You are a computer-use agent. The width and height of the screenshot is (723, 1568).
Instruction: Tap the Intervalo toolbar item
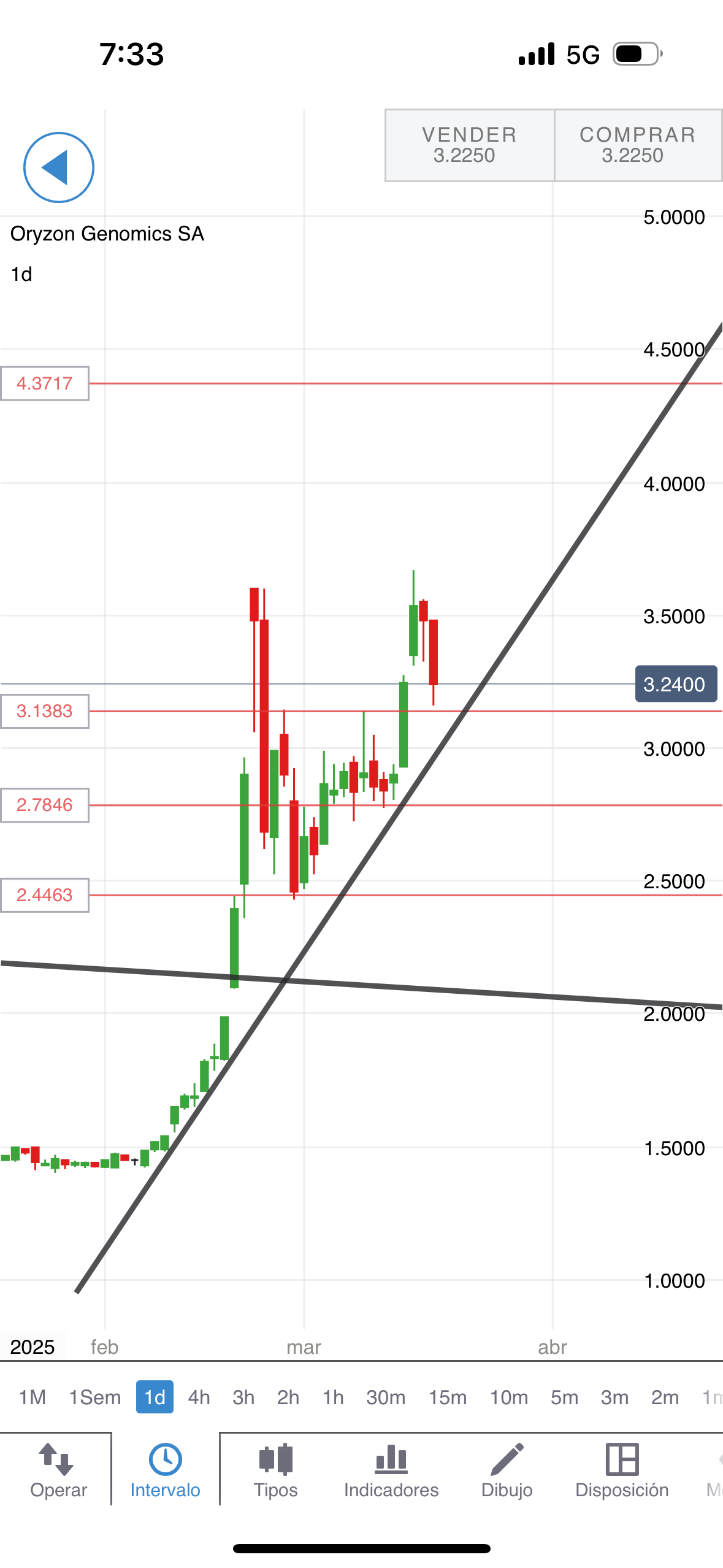166,1470
